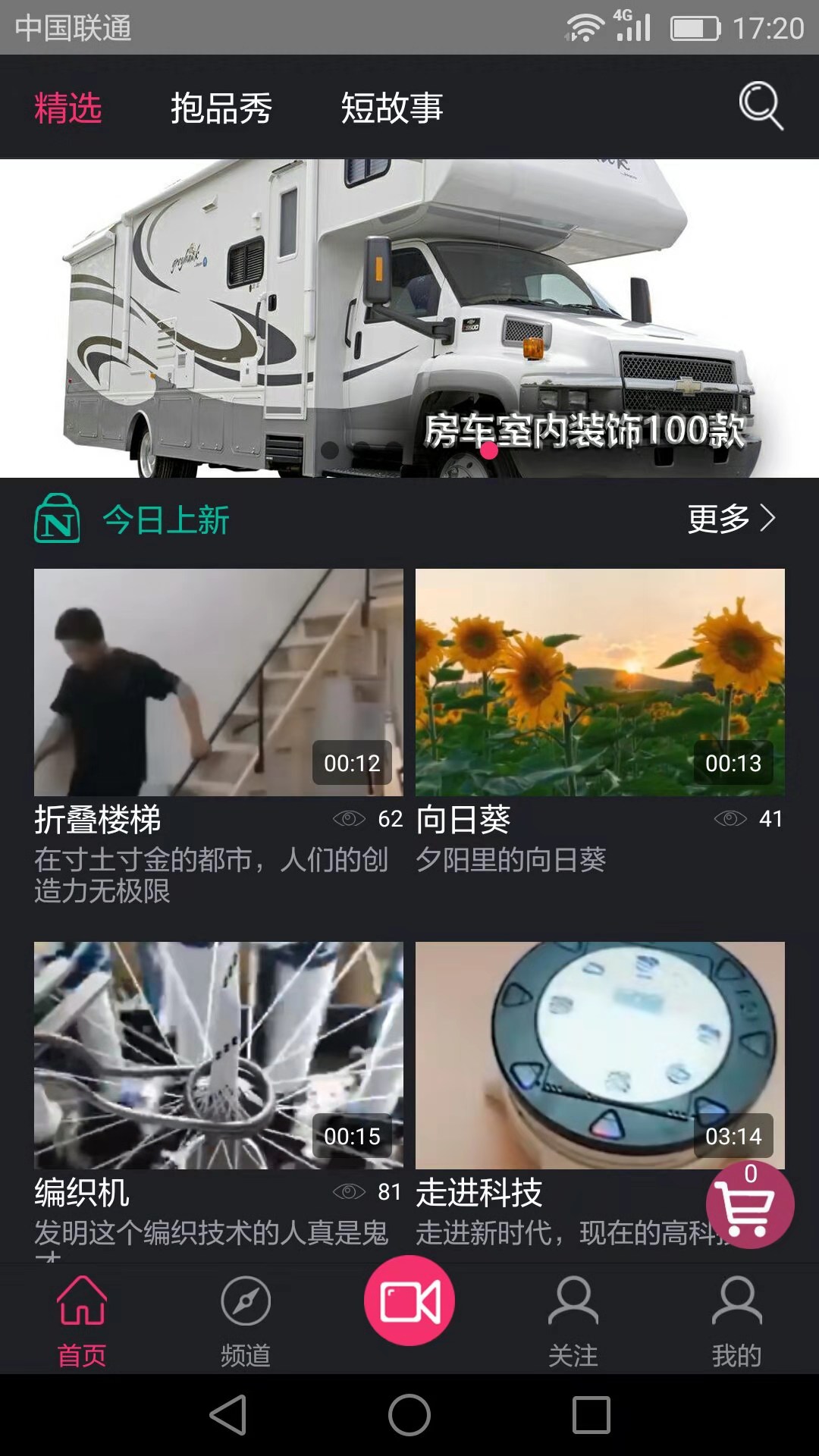
Task: Open the 短故事 tab
Action: [x=391, y=108]
